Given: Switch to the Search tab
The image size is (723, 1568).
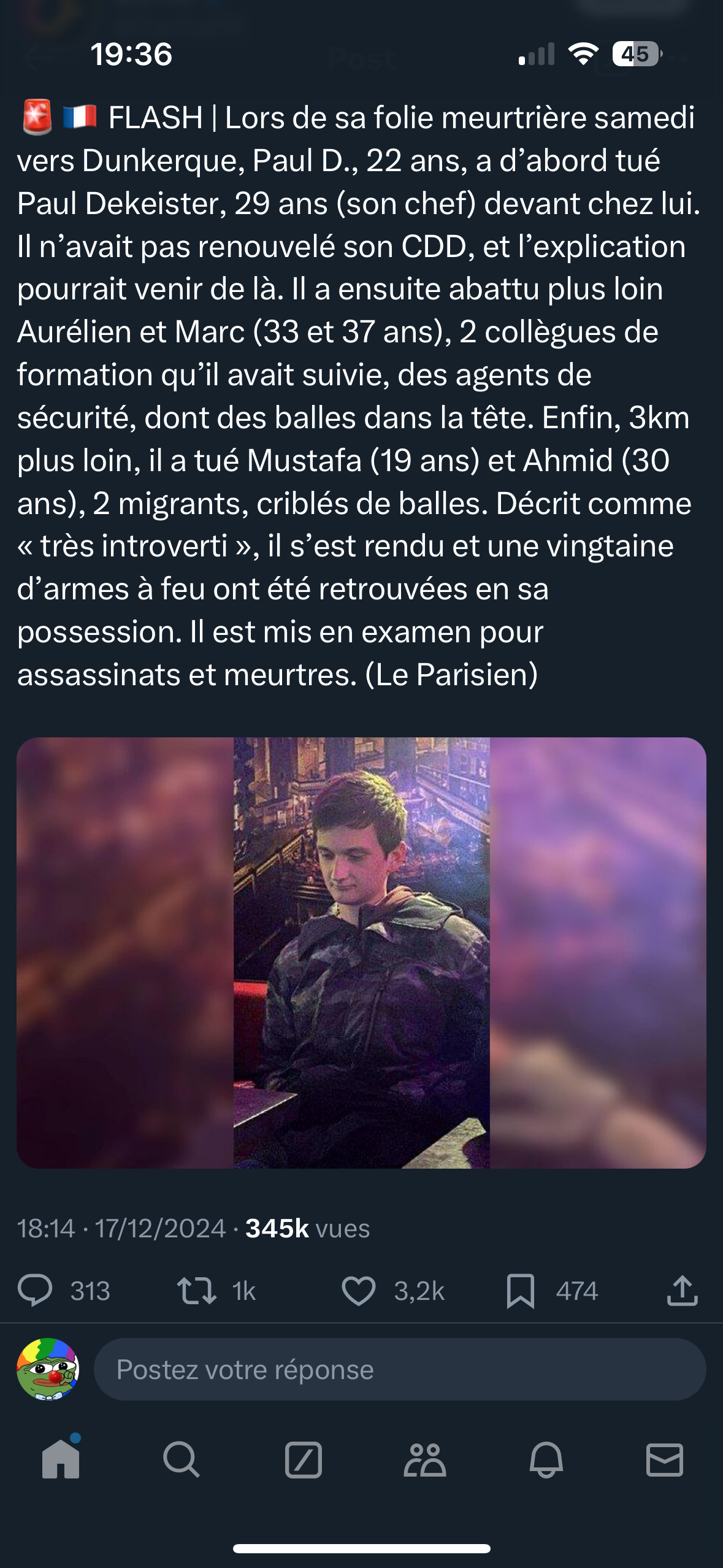Looking at the screenshot, I should tap(181, 1459).
